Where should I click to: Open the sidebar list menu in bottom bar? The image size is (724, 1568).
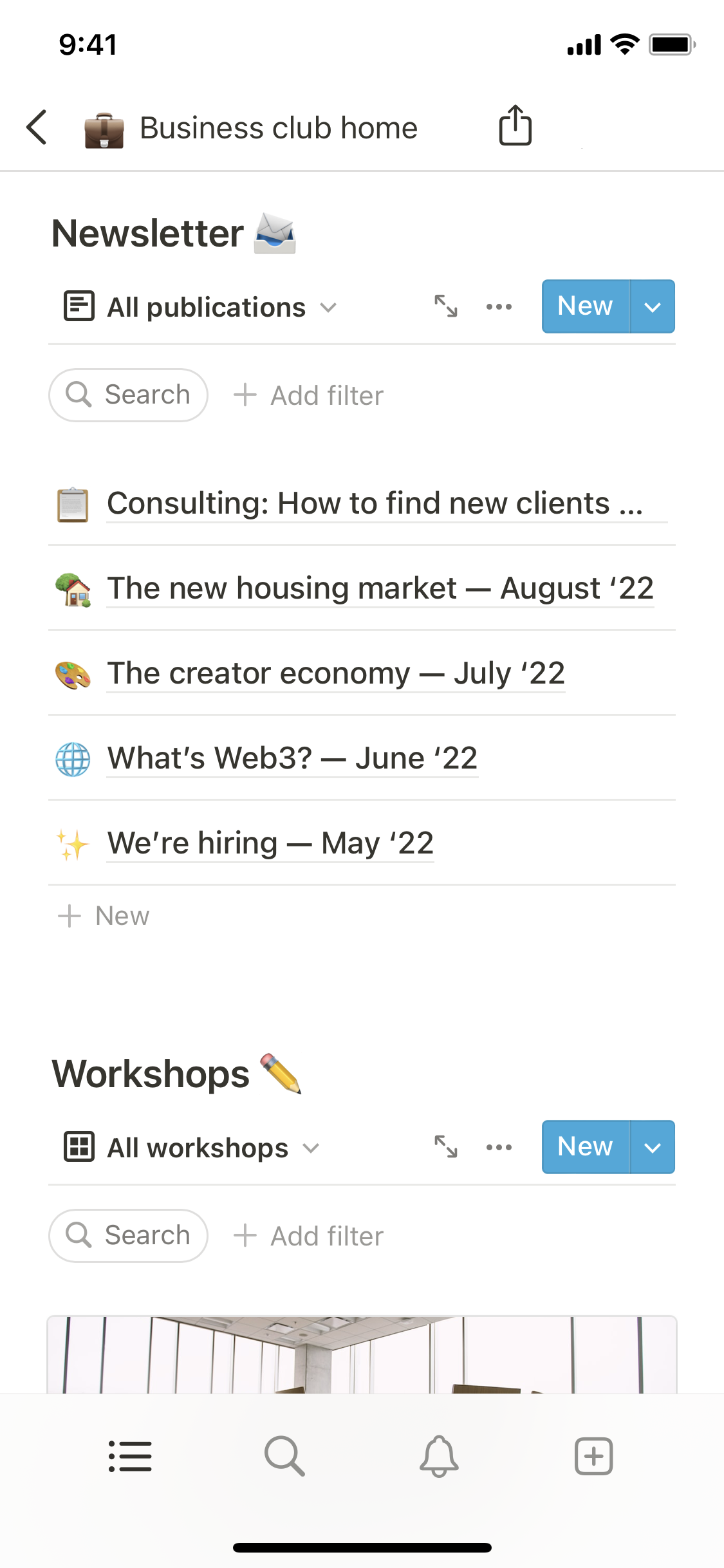click(x=130, y=1456)
